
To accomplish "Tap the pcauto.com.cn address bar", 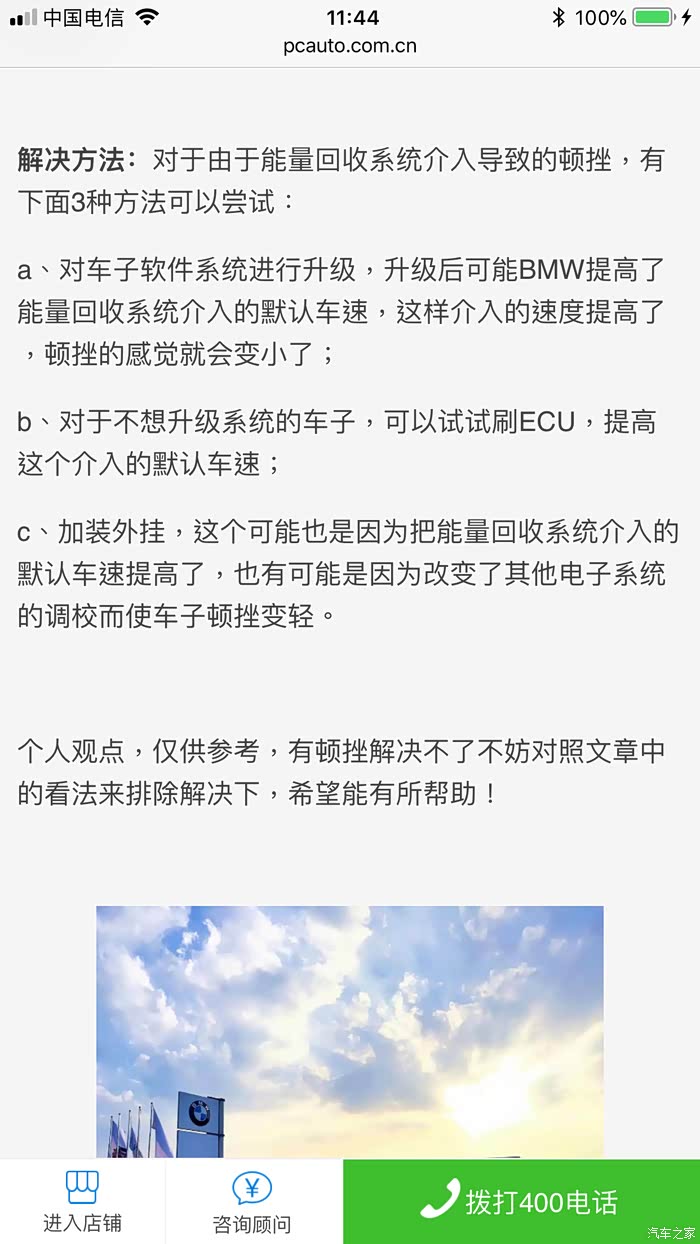I will 350,46.
